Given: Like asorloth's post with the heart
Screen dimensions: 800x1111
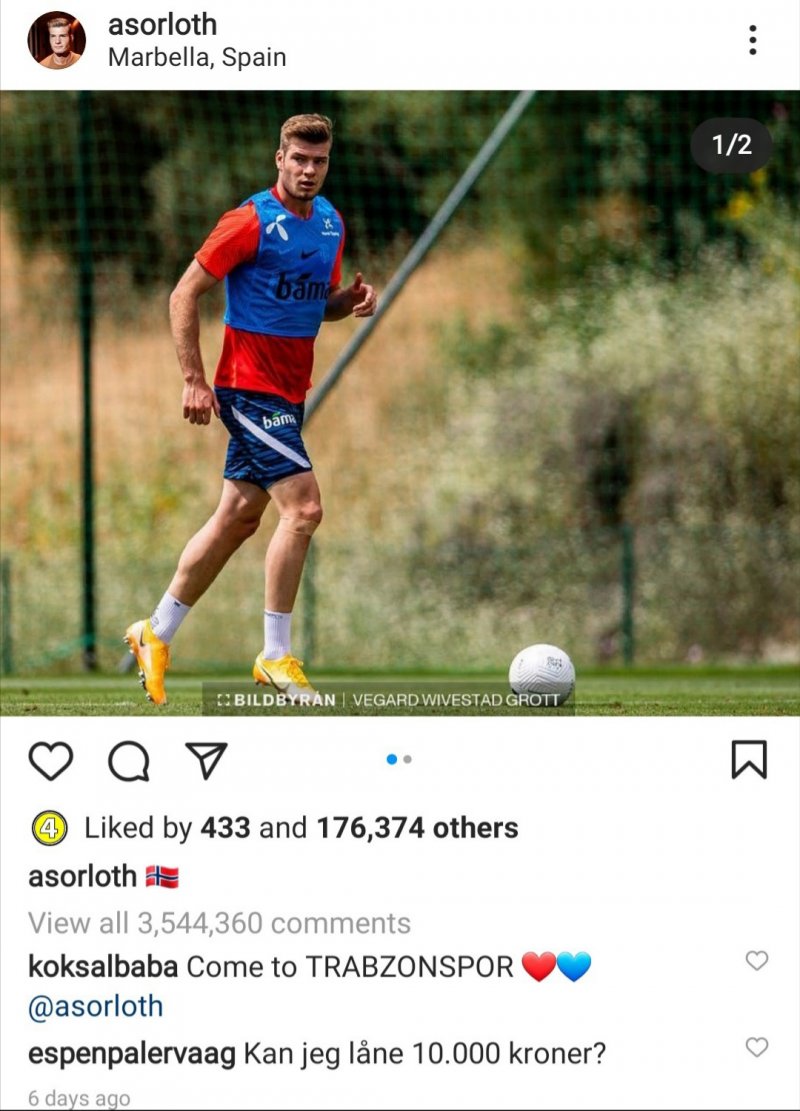Looking at the screenshot, I should (50, 761).
